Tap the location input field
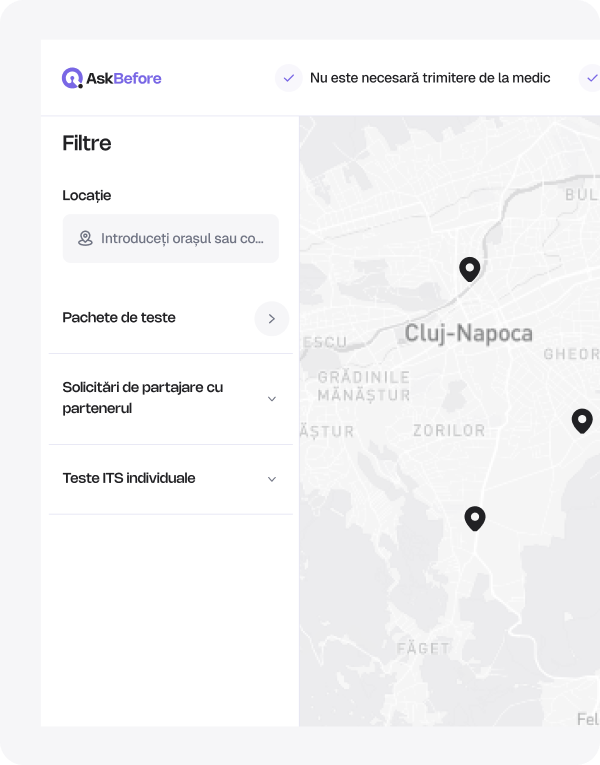Image resolution: width=600 pixels, height=765 pixels. point(170,239)
